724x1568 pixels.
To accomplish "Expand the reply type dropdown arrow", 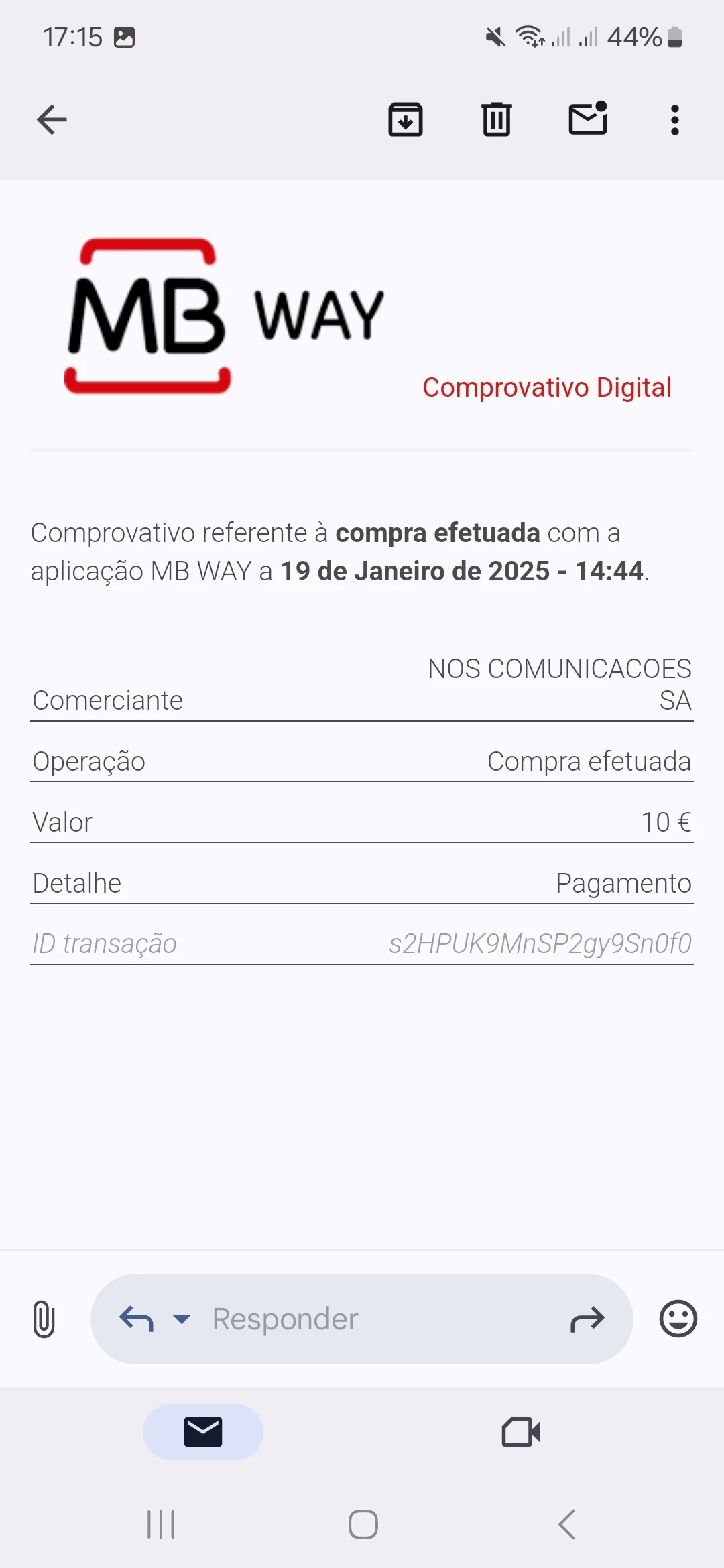I will [182, 1319].
